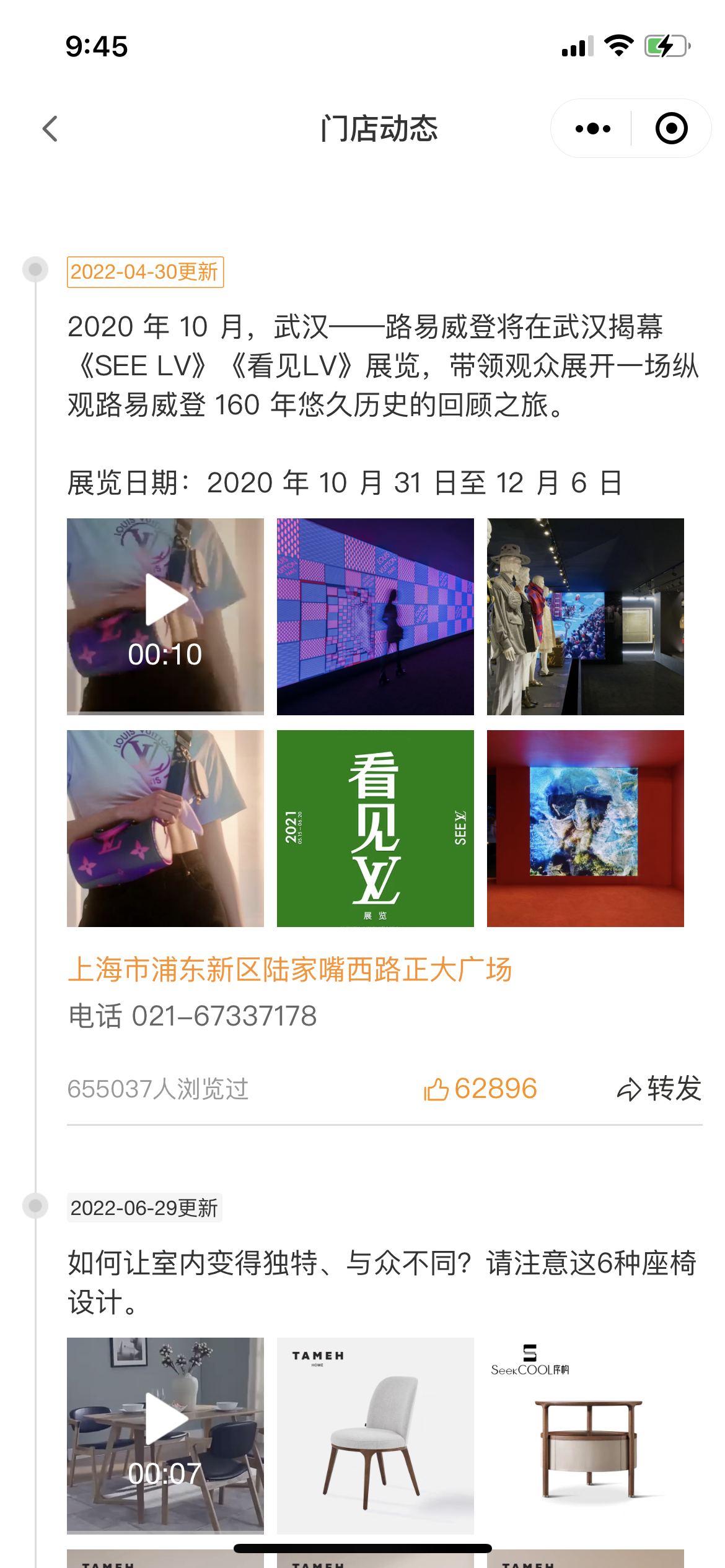Play the 00:07 dining chairs video

pos(165,1434)
